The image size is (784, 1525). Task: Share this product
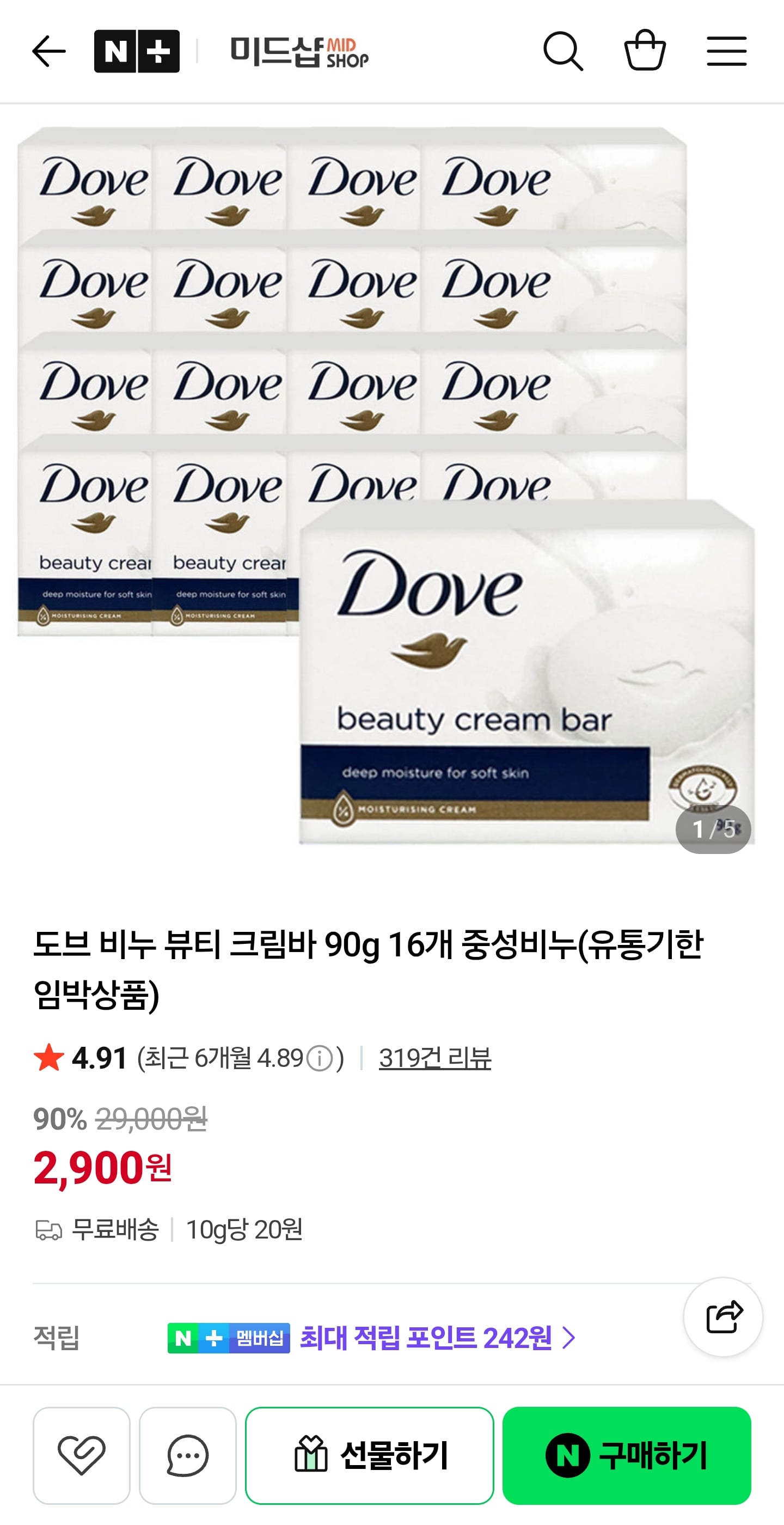point(723,1316)
